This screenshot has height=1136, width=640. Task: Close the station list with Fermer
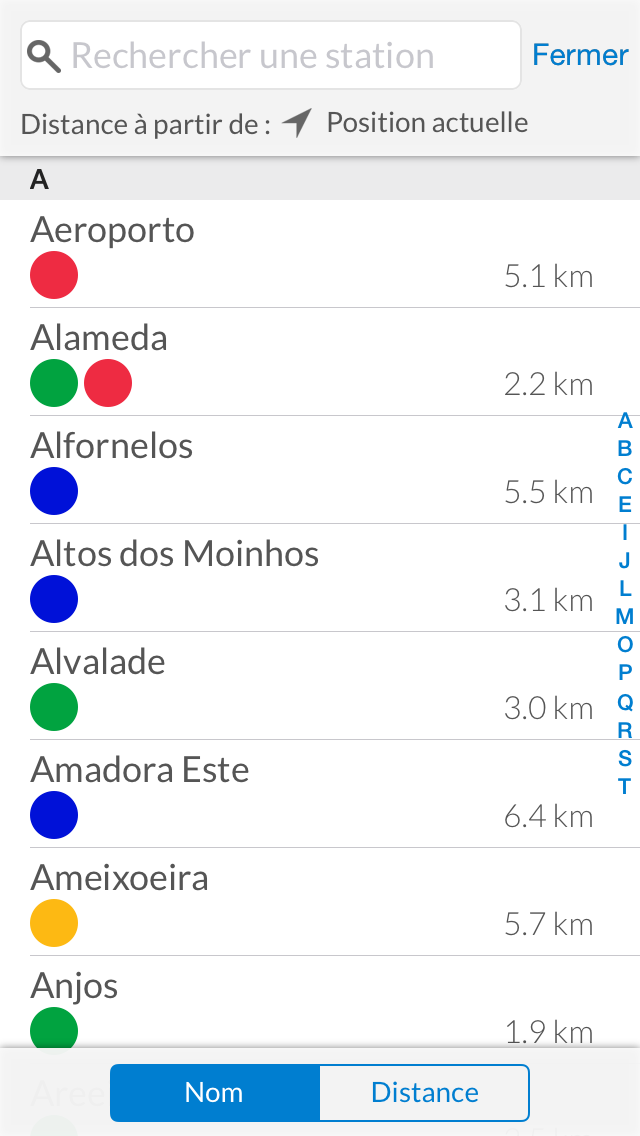pos(579,55)
